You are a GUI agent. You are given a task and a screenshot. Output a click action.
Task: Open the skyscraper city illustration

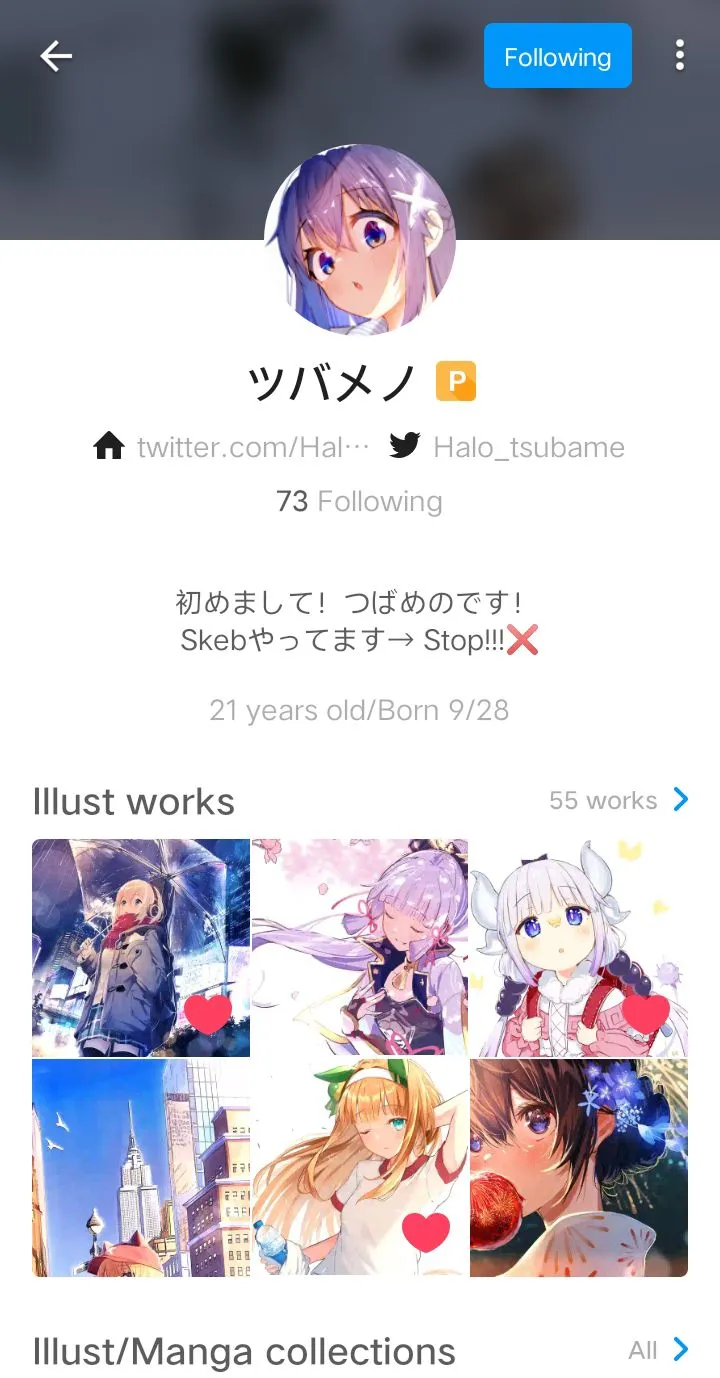140,1167
